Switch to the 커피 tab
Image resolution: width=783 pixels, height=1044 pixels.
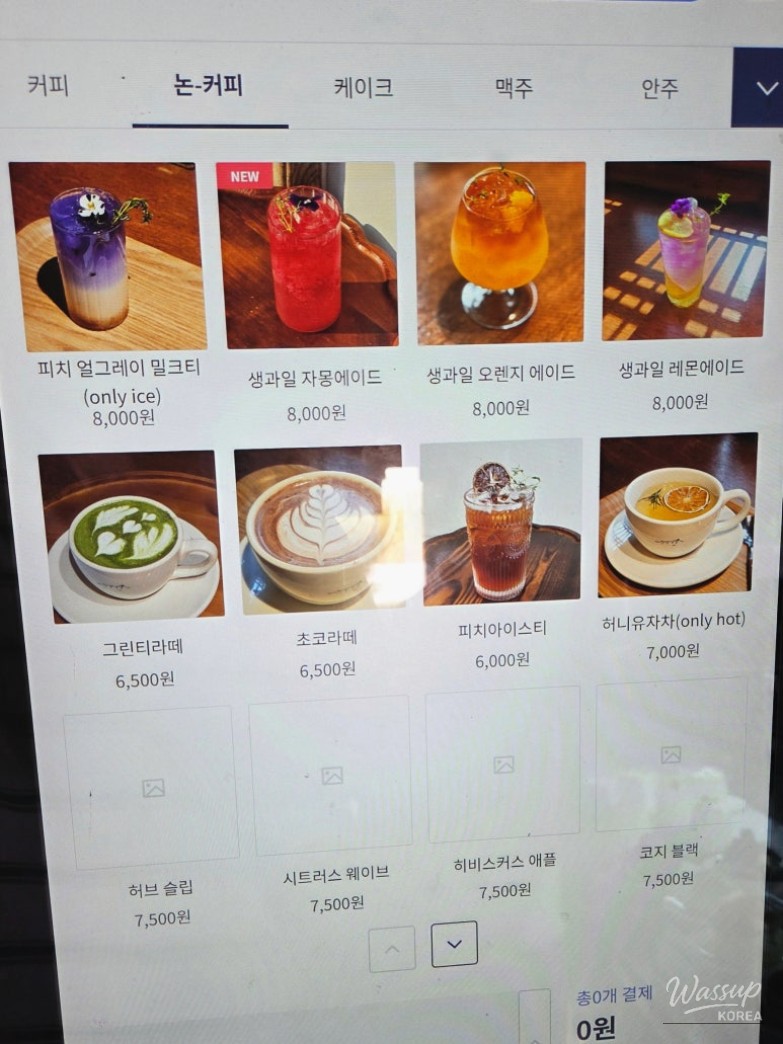point(47,84)
